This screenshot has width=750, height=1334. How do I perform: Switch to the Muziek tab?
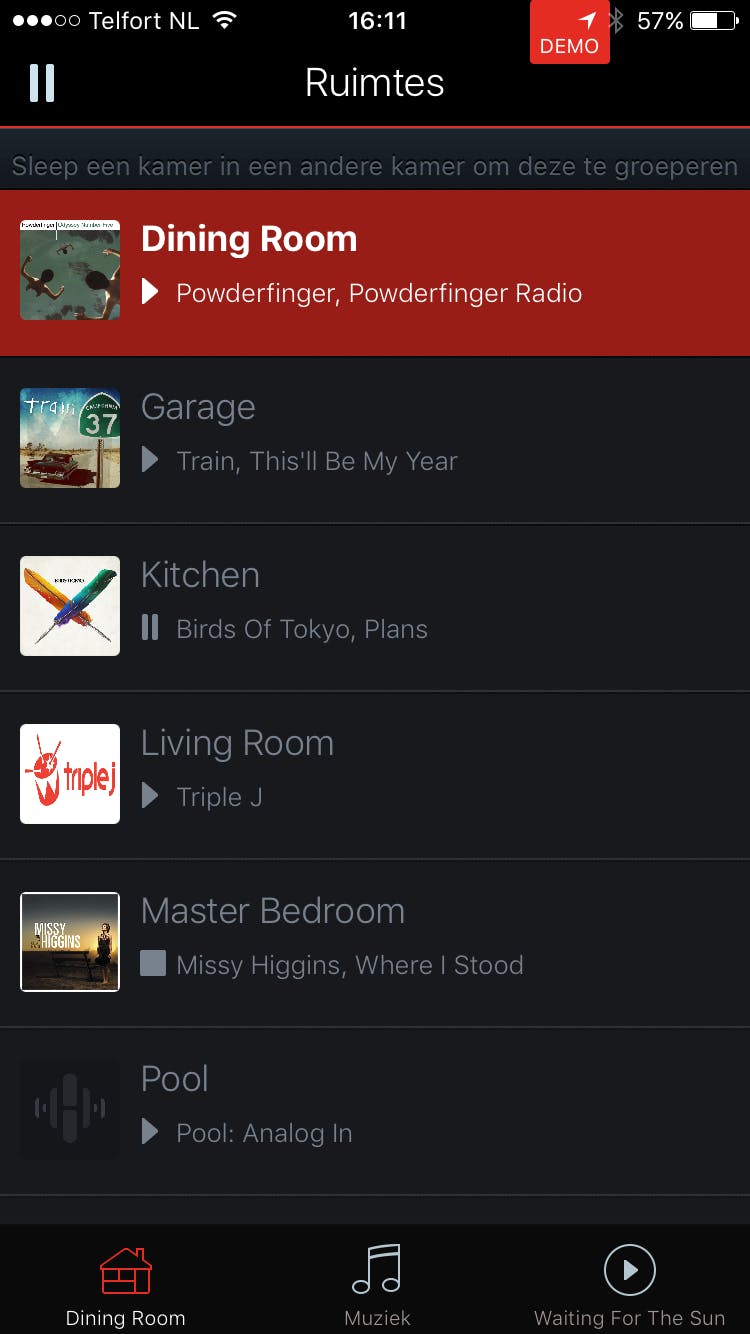[x=376, y=1285]
